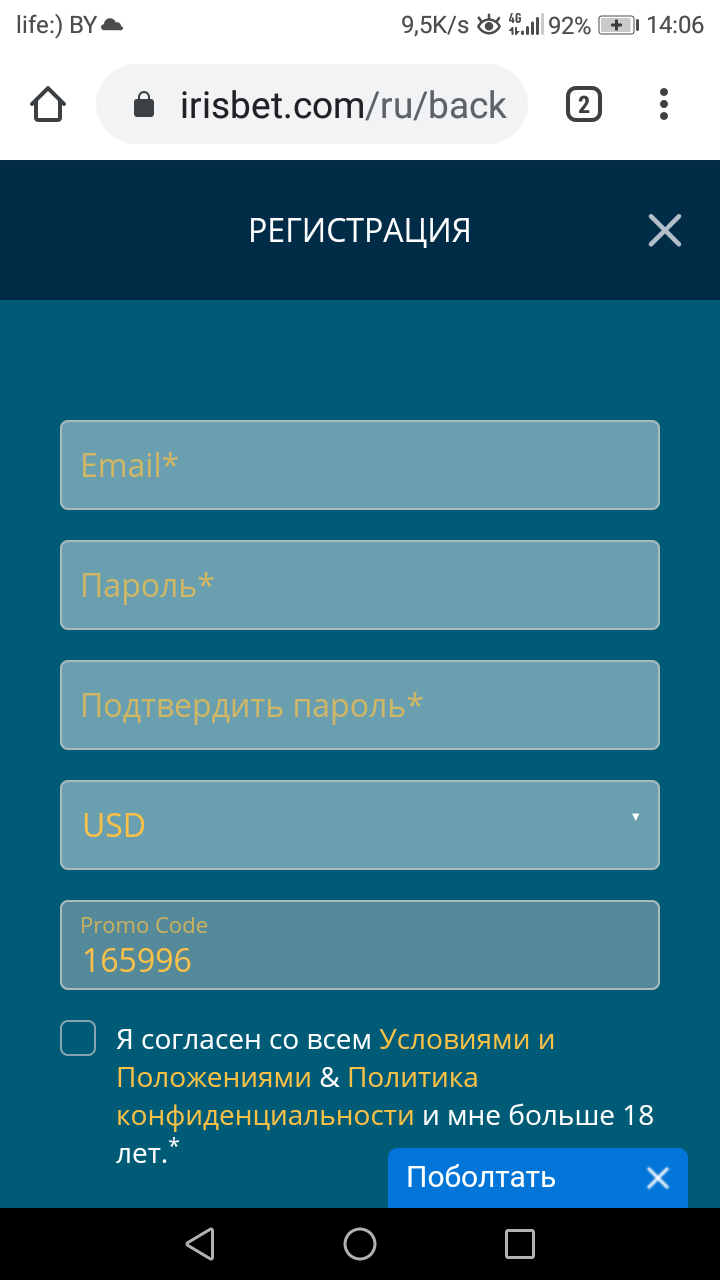Open the browser overflow menu
Screen dimensions: 720x1280
pos(664,104)
